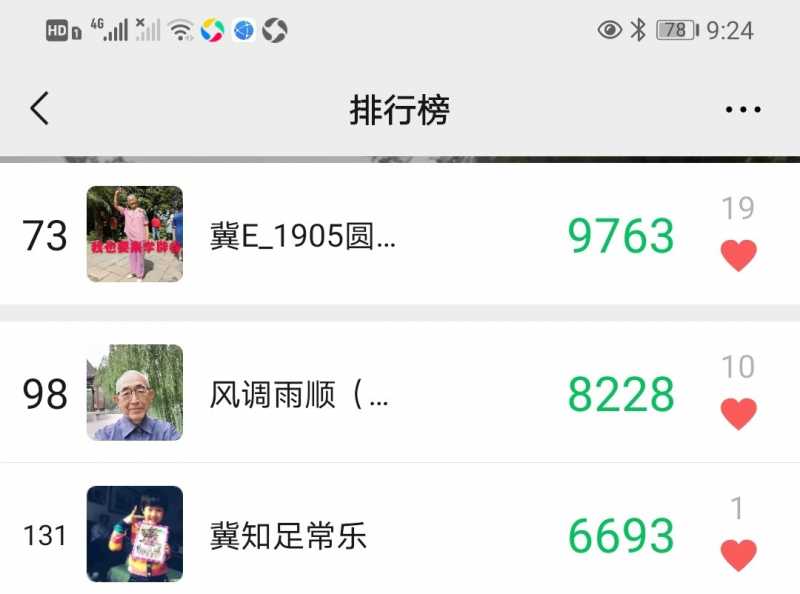Go back from the 排行榜 page
The width and height of the screenshot is (800, 594).
39,109
